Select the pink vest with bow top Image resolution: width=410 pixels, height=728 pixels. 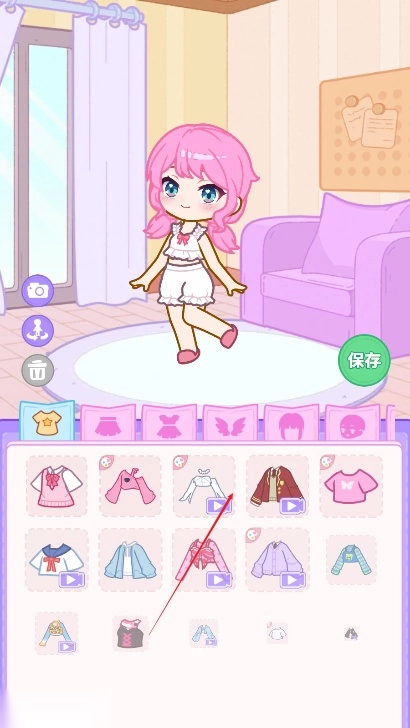[x=57, y=486]
